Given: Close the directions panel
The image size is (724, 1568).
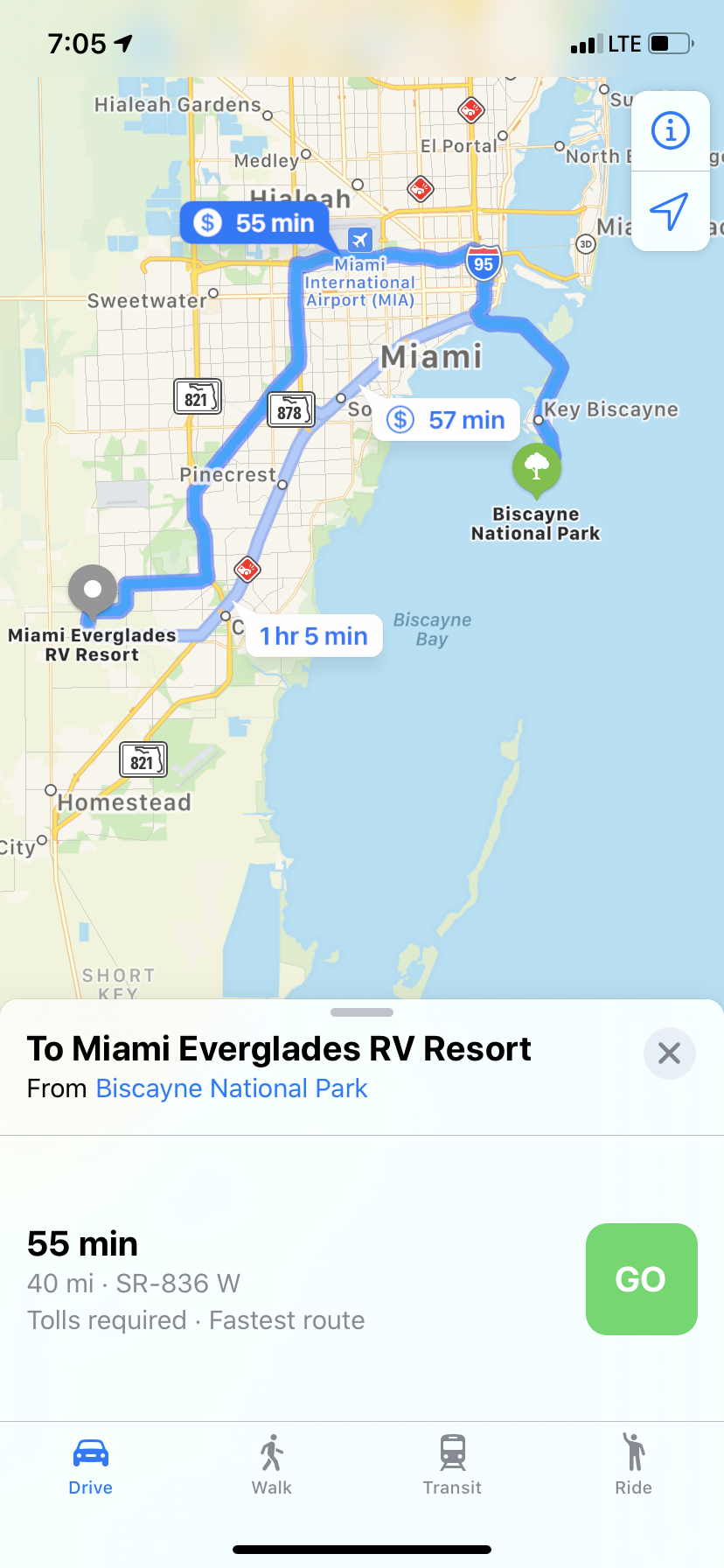Looking at the screenshot, I should [x=669, y=1053].
